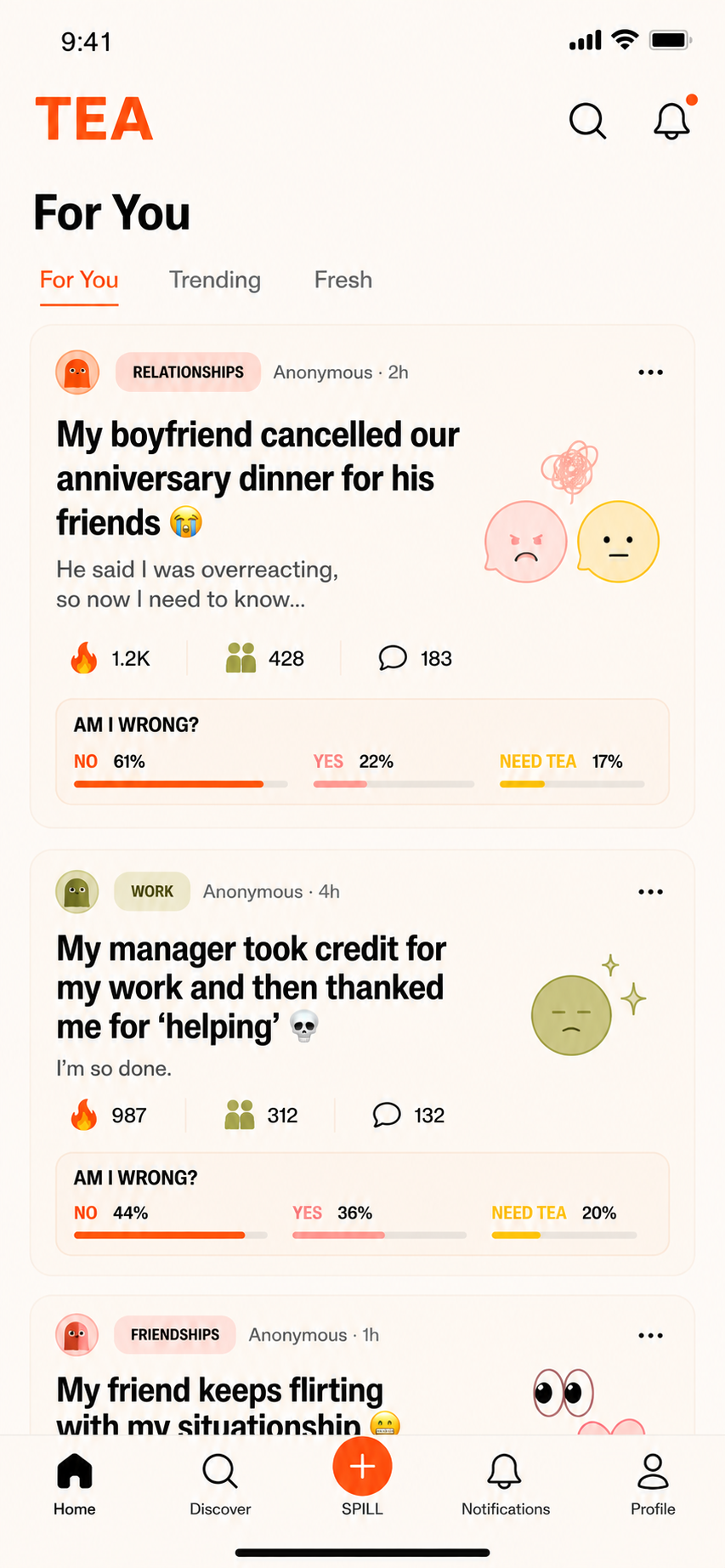The width and height of the screenshot is (725, 1568).
Task: Open overflow menu on manager credit post
Action: click(650, 892)
